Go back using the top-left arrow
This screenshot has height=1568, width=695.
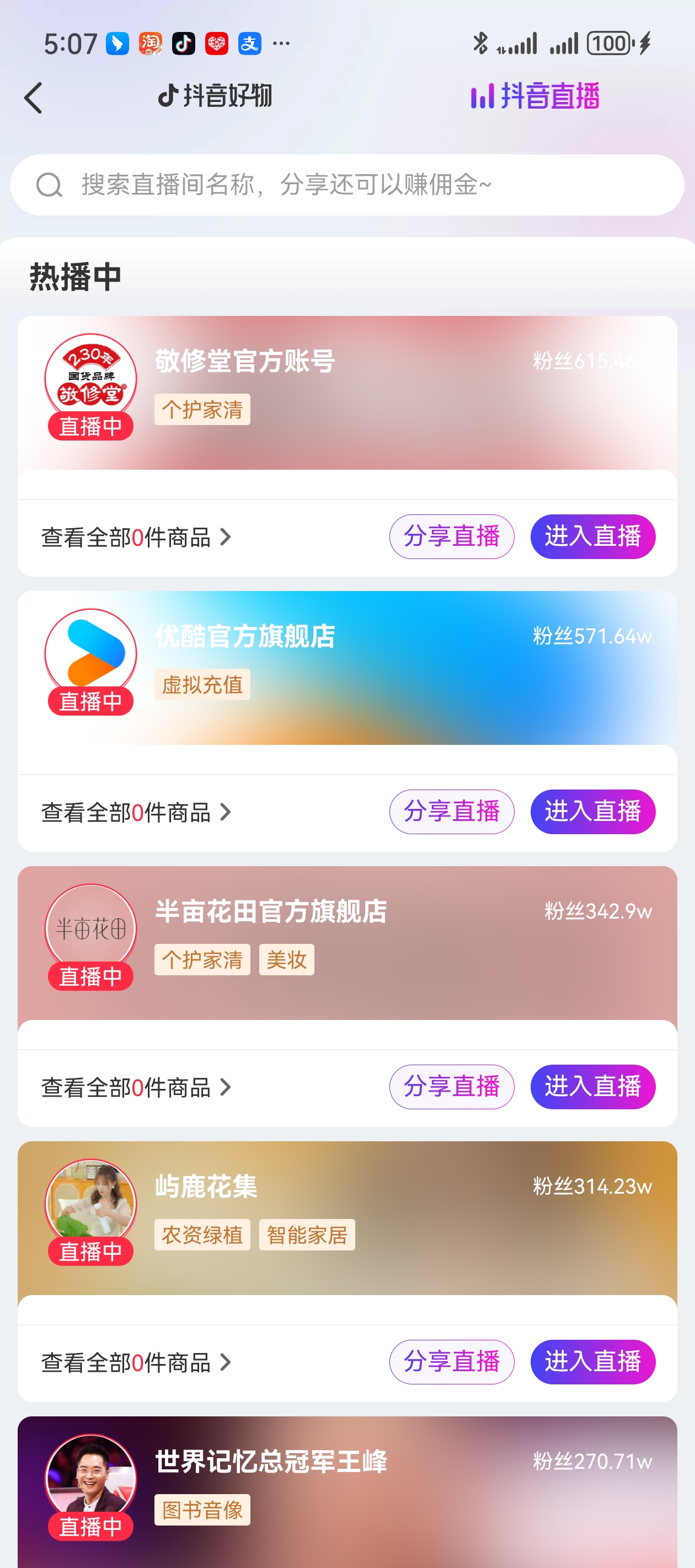(x=34, y=98)
